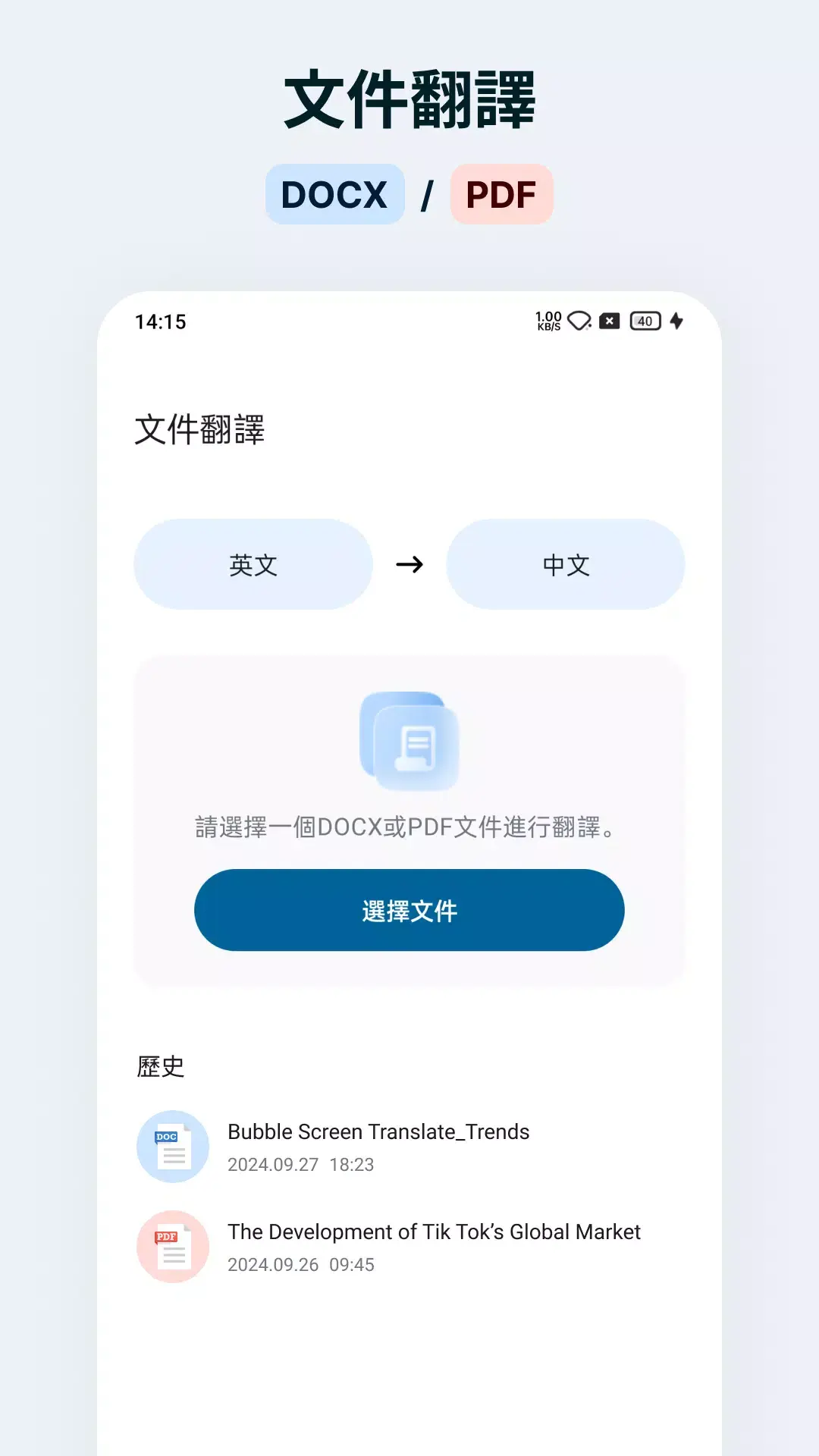Open the source language selector showing 英文

click(253, 564)
